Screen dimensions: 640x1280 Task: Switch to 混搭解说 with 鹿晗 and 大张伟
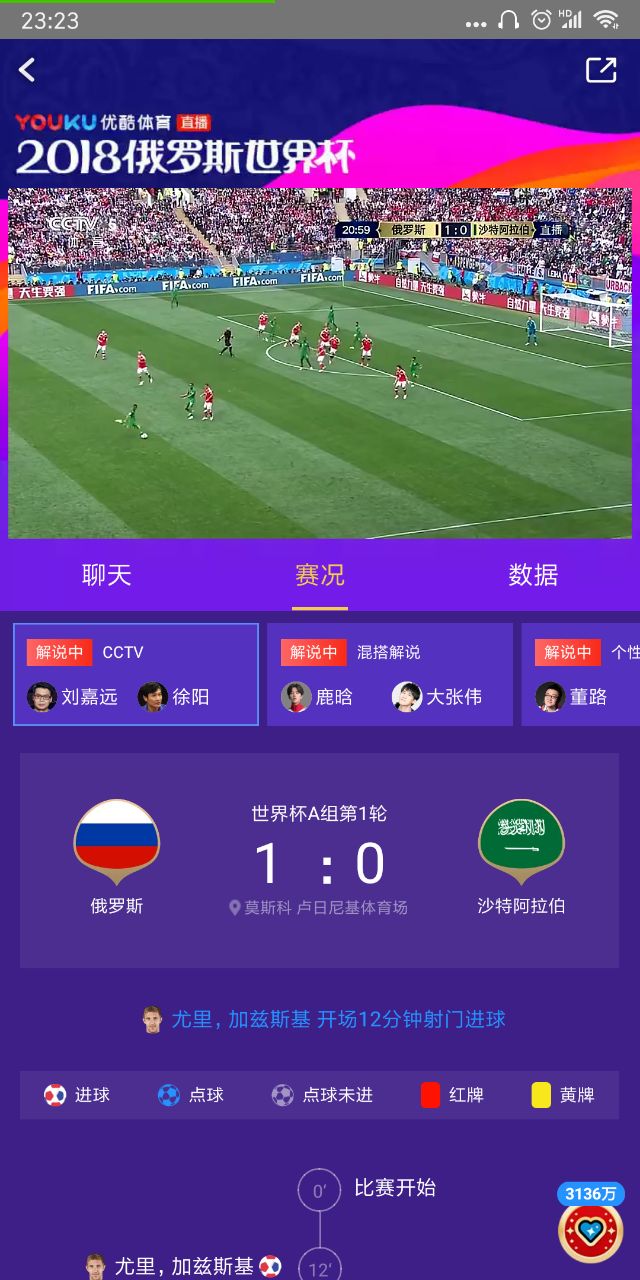pyautogui.click(x=390, y=674)
